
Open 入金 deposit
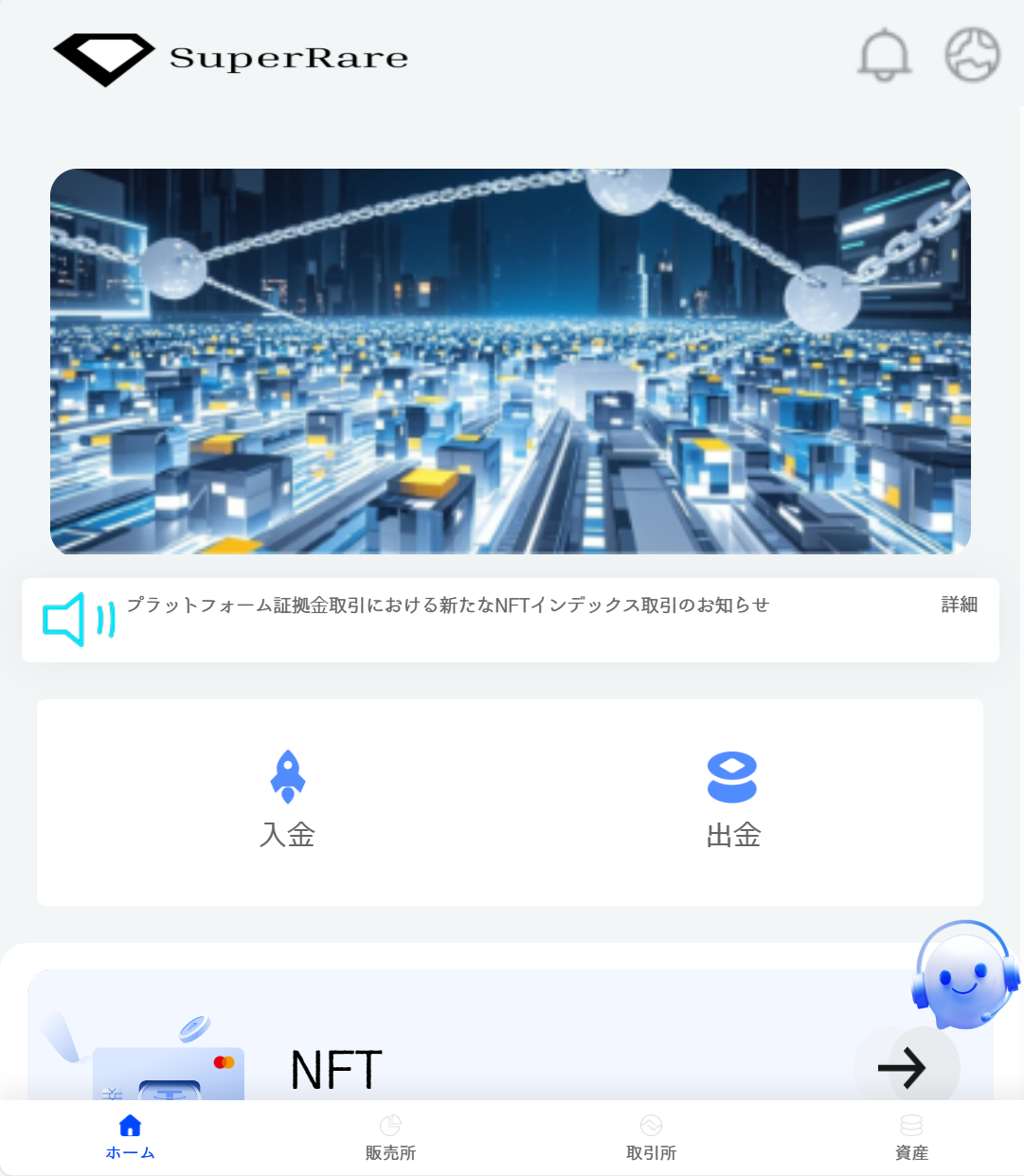pos(288,801)
